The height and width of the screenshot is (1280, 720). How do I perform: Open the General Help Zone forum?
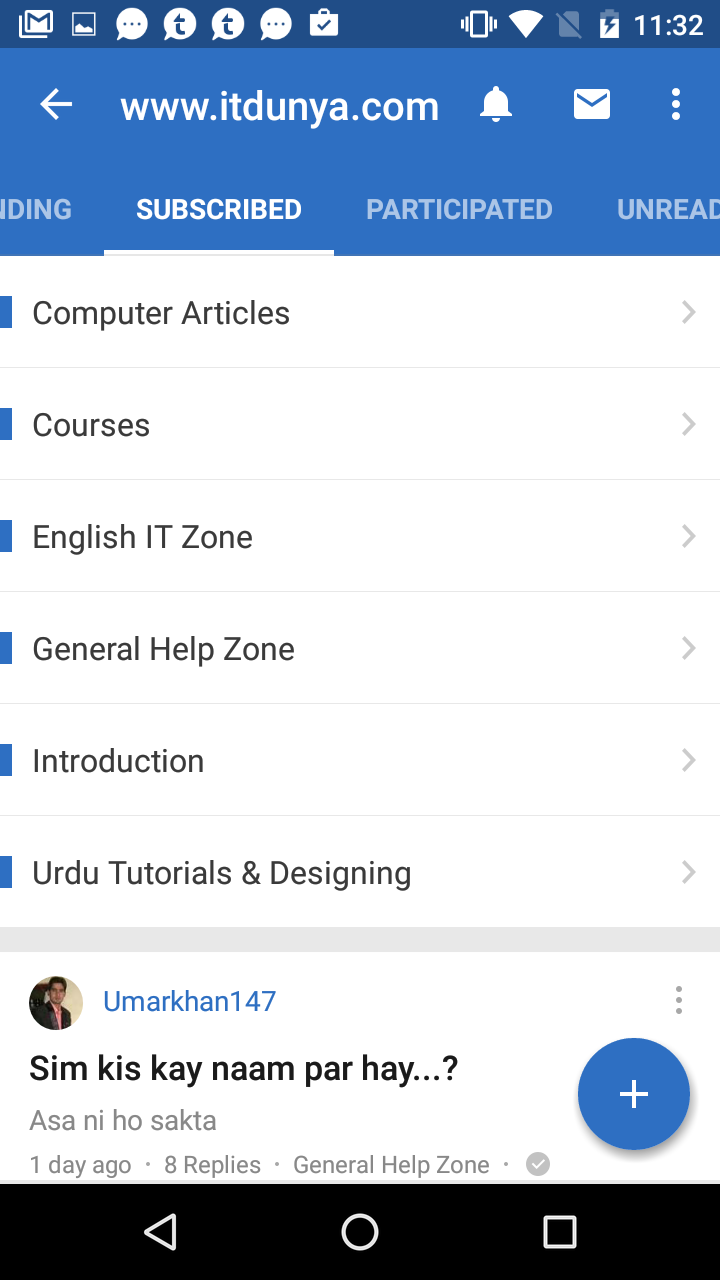pyautogui.click(x=360, y=649)
